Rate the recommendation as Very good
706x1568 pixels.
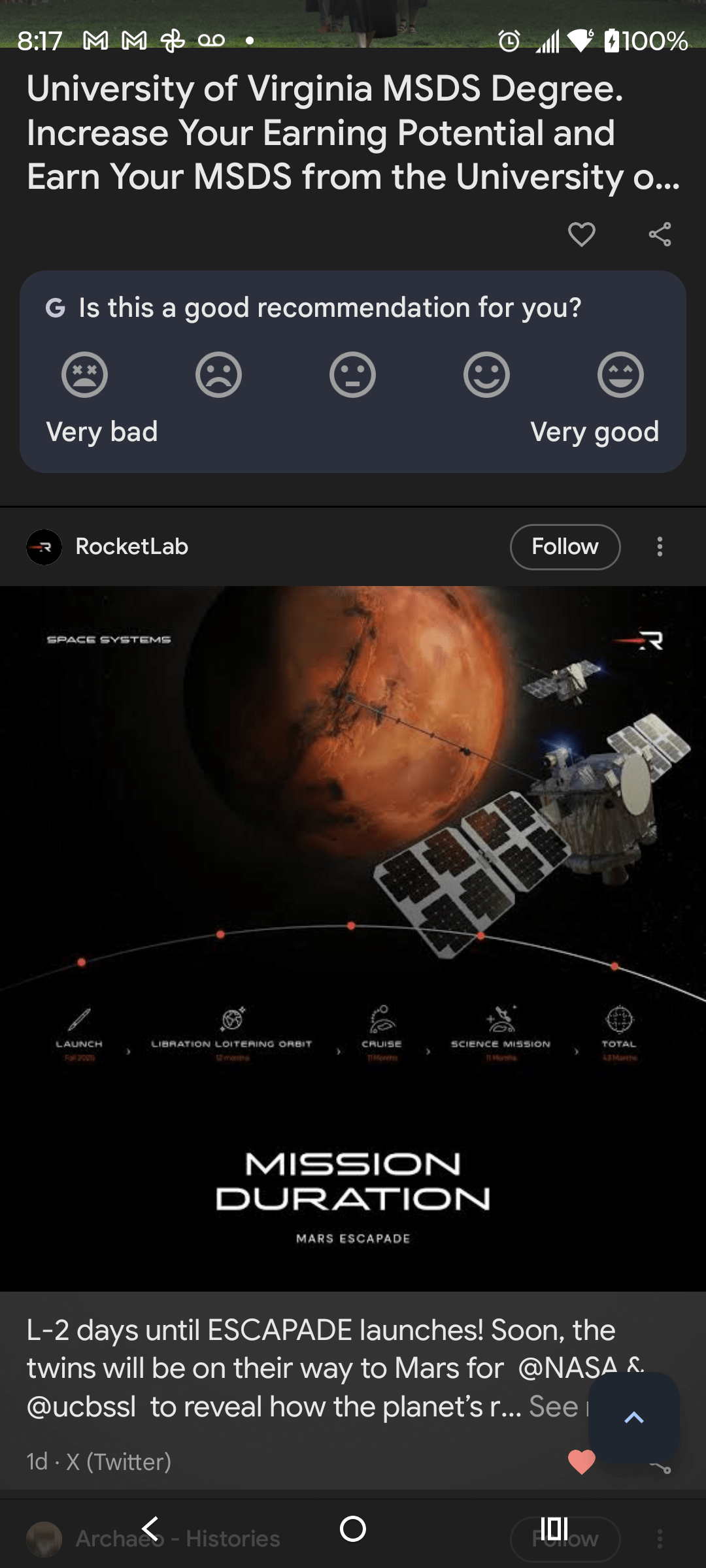point(620,375)
